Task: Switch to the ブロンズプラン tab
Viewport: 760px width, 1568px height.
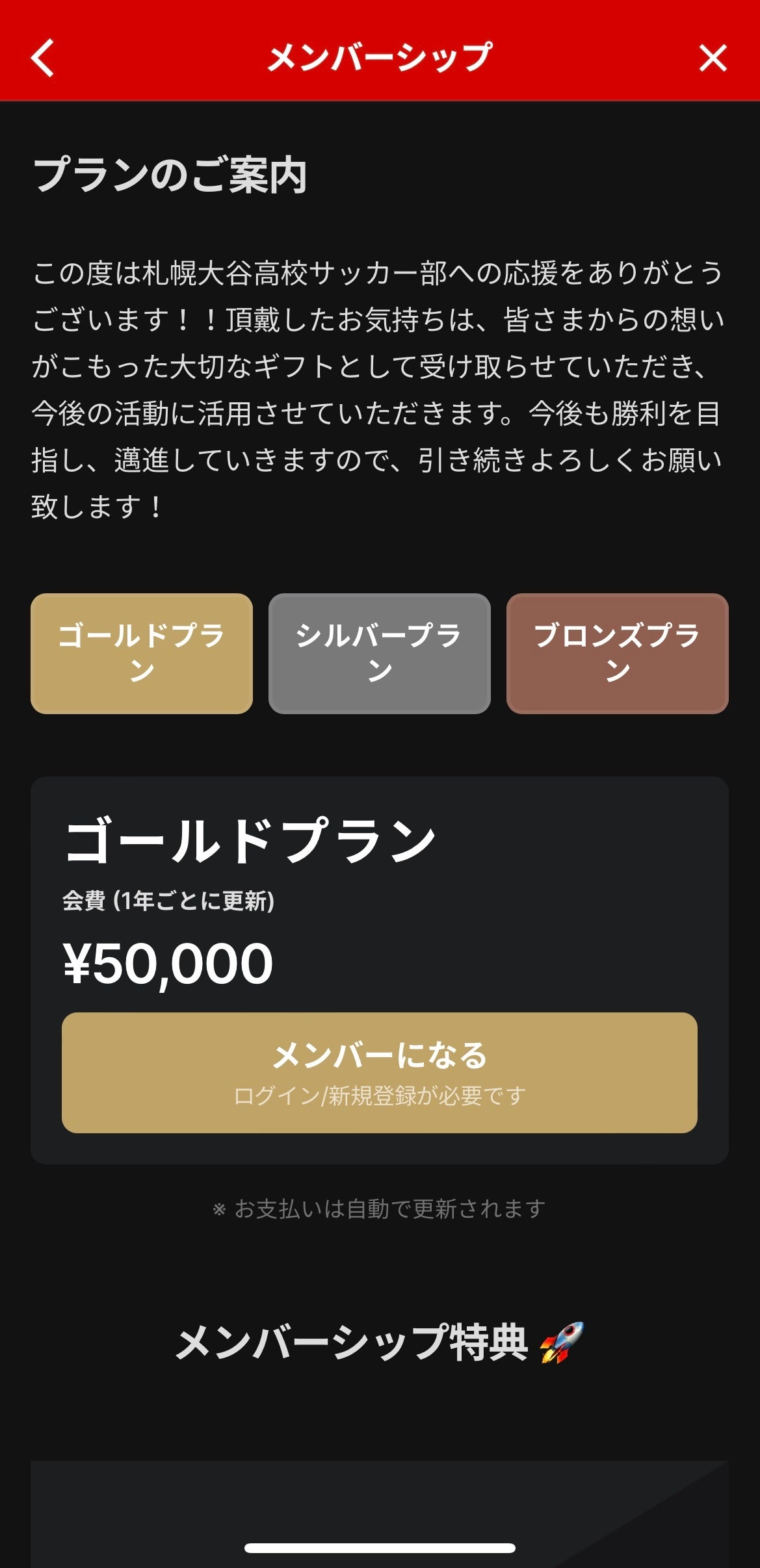Action: click(x=617, y=653)
